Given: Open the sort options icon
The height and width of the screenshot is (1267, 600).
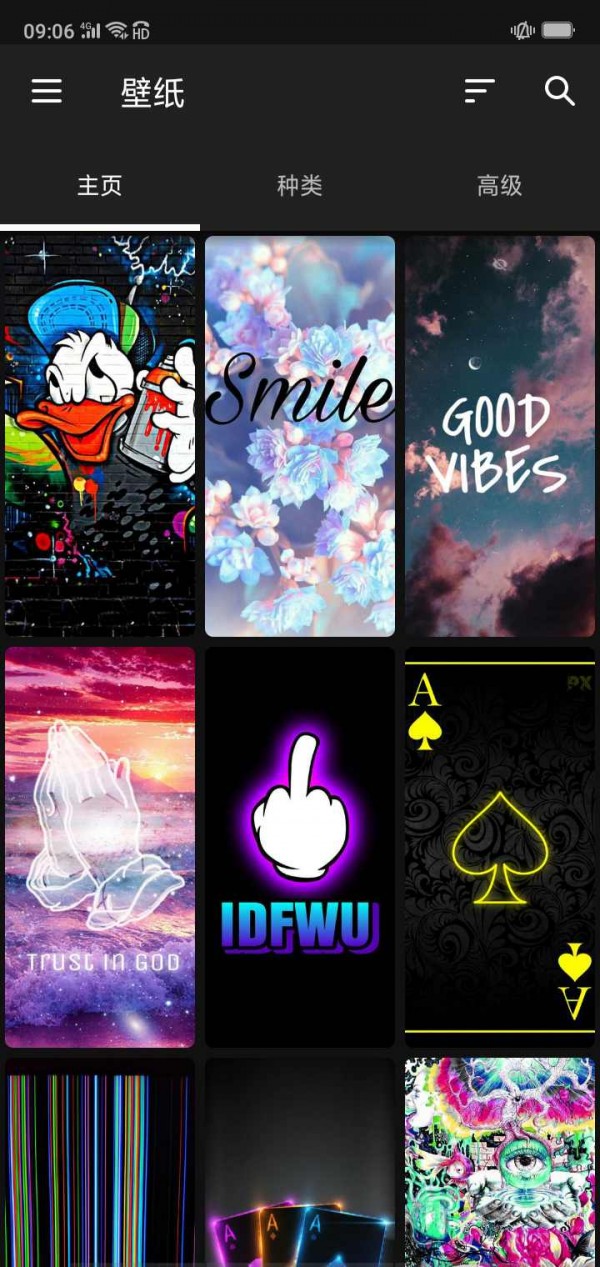Looking at the screenshot, I should pyautogui.click(x=479, y=92).
